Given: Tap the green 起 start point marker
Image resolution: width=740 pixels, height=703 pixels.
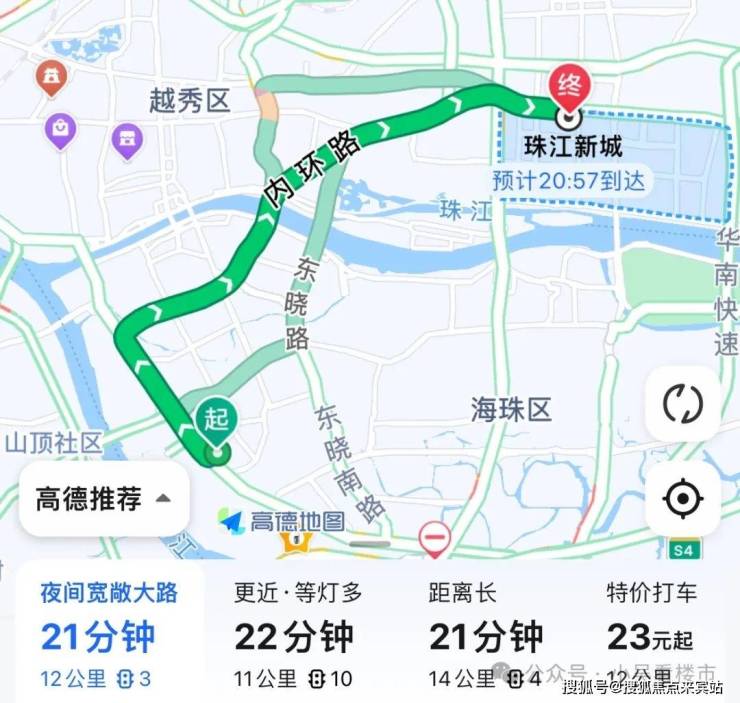Looking at the screenshot, I should [216, 420].
